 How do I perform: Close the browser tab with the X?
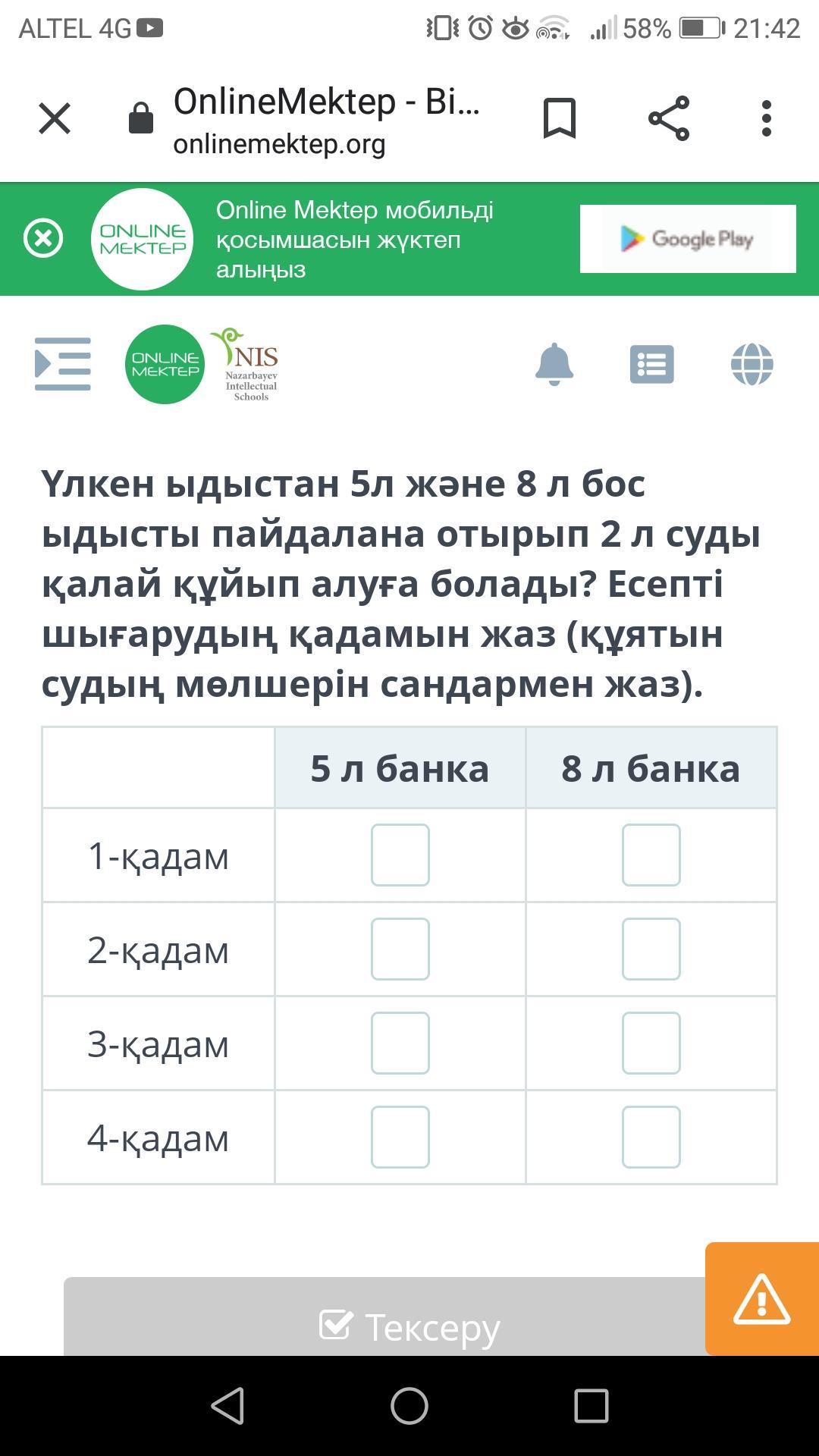coord(55,118)
